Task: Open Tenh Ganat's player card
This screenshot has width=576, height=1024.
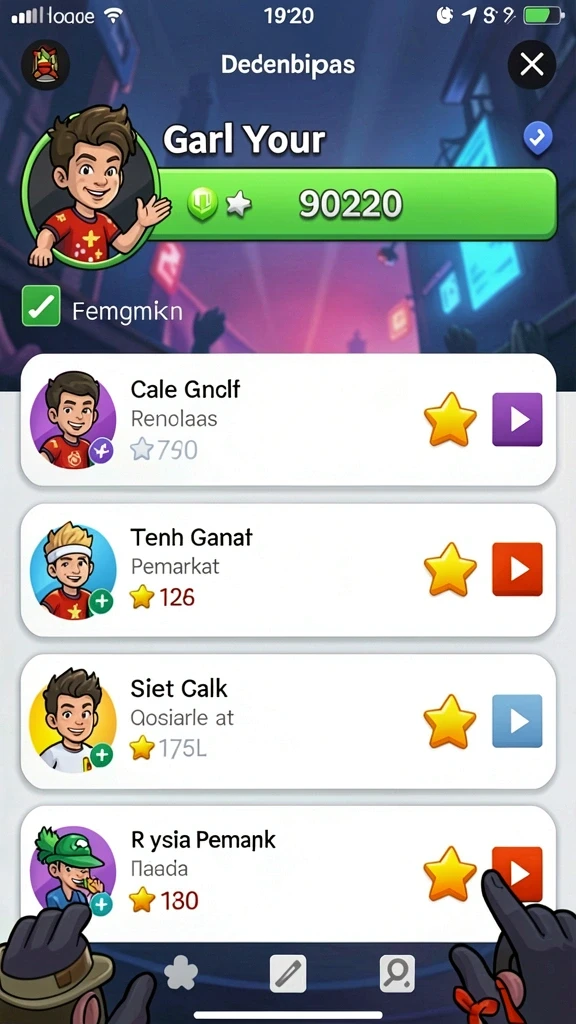Action: click(x=288, y=570)
